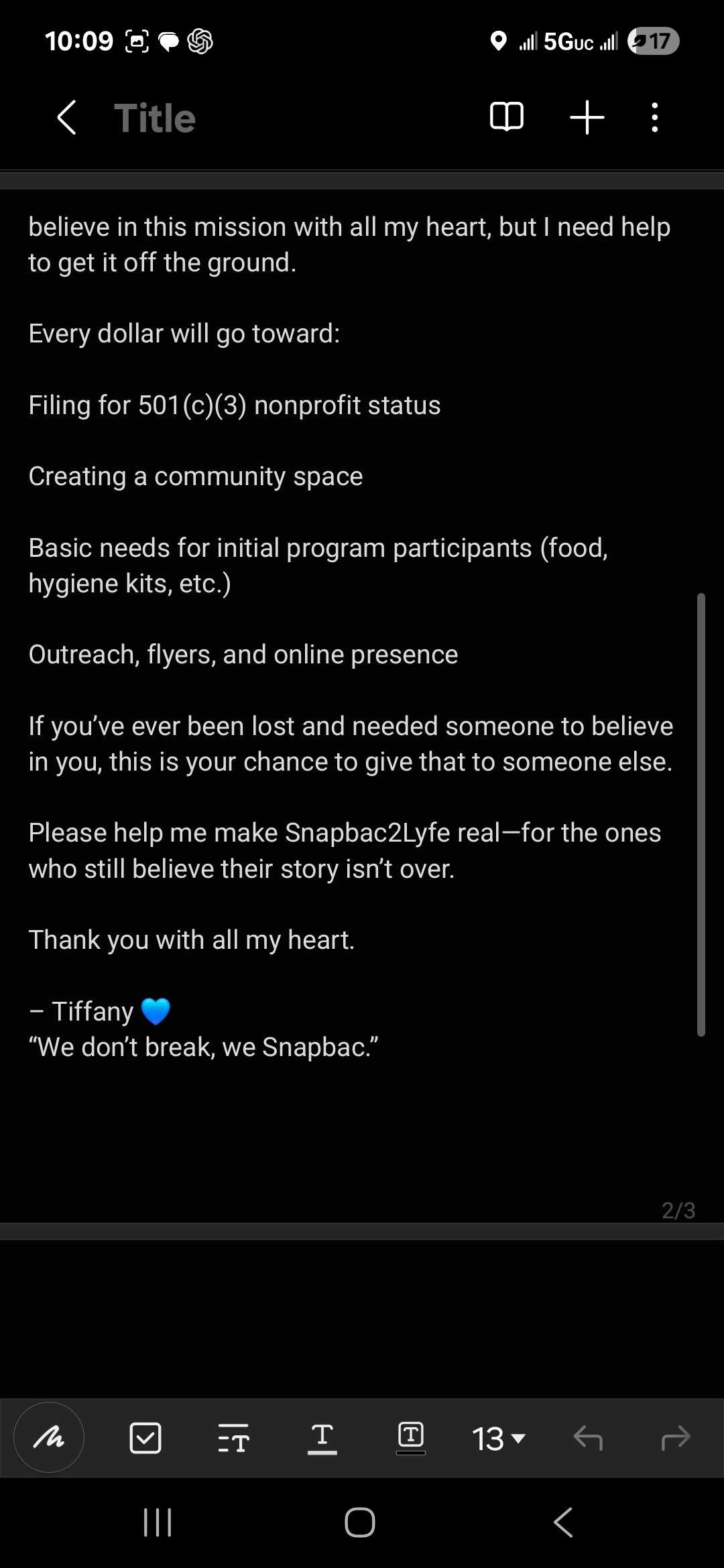The image size is (724, 1568).
Task: Redo the last undone edit
Action: tap(675, 1438)
